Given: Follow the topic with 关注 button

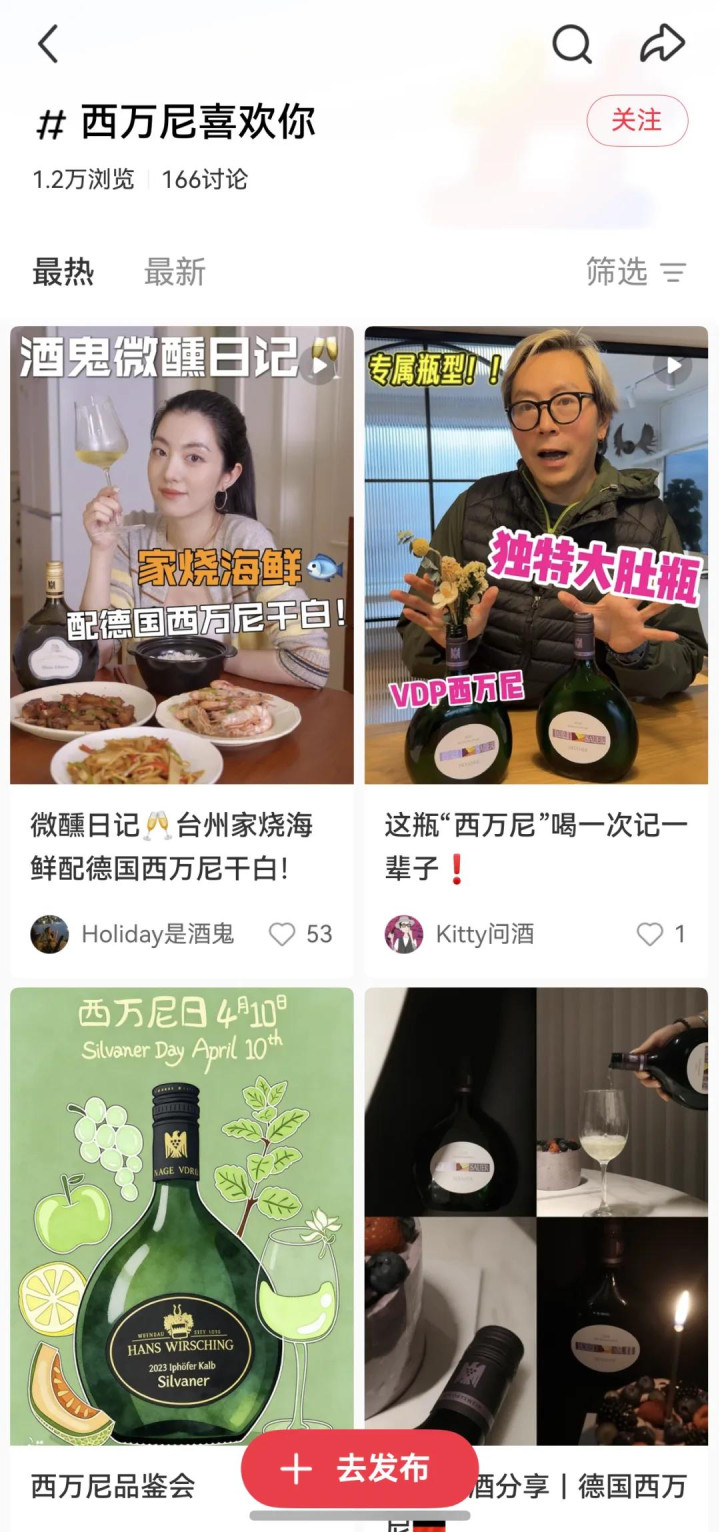Looking at the screenshot, I should pos(637,121).
